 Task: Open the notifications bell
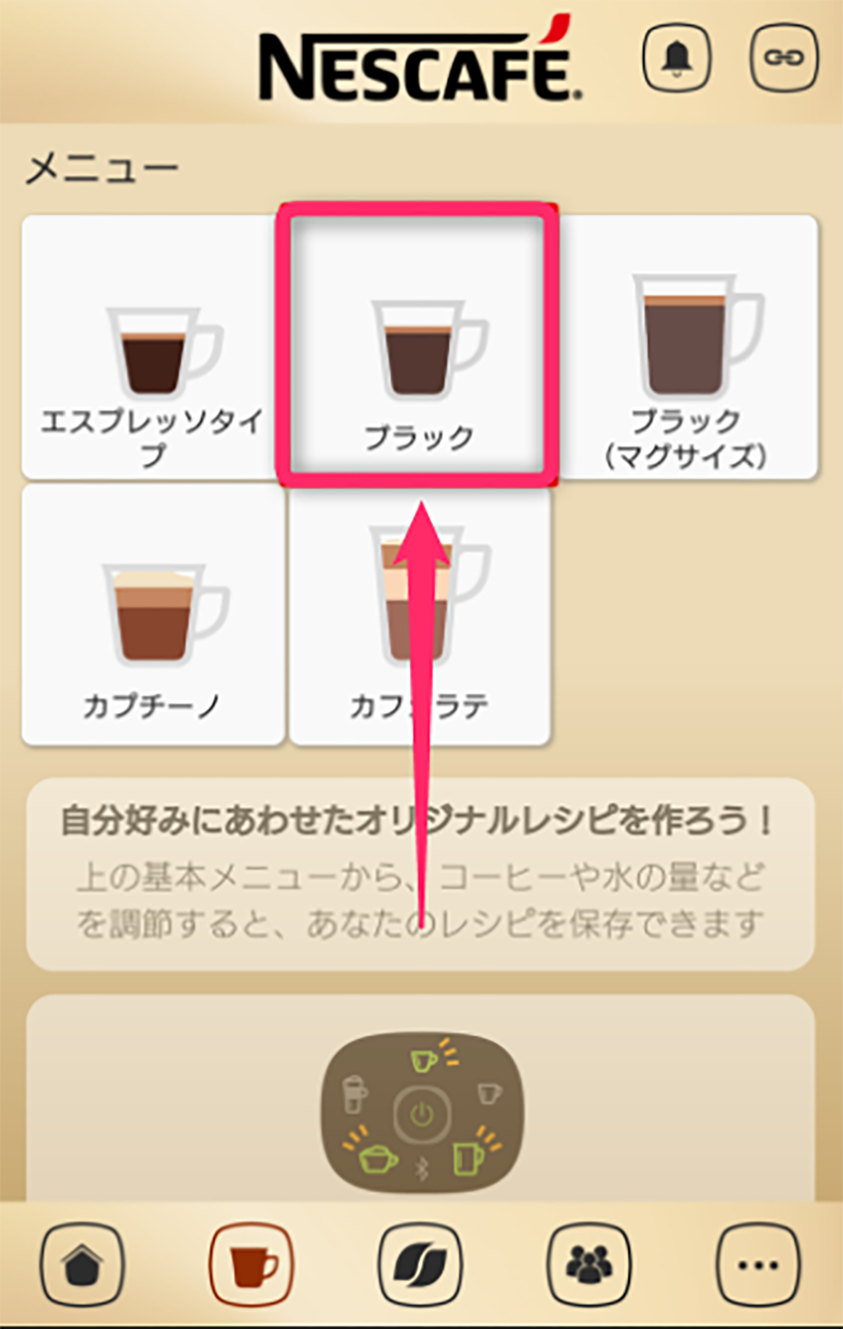(676, 57)
